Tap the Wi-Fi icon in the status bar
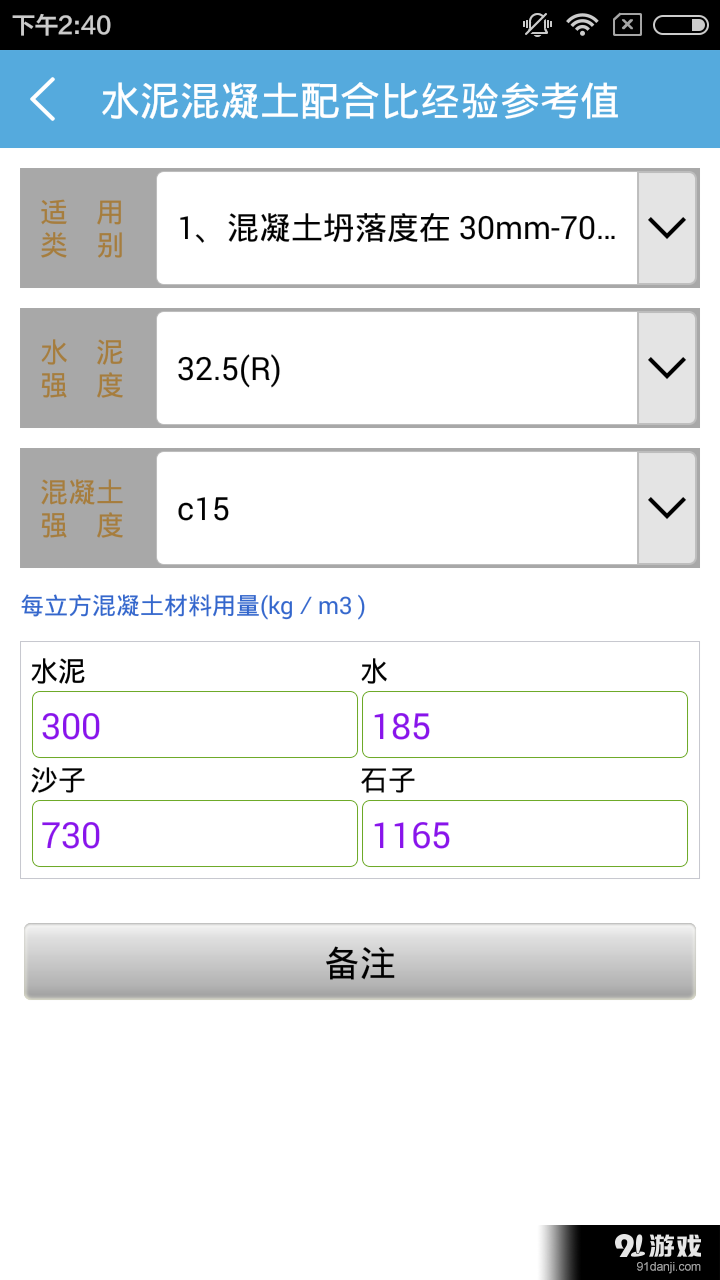The width and height of the screenshot is (720, 1280). click(x=581, y=25)
